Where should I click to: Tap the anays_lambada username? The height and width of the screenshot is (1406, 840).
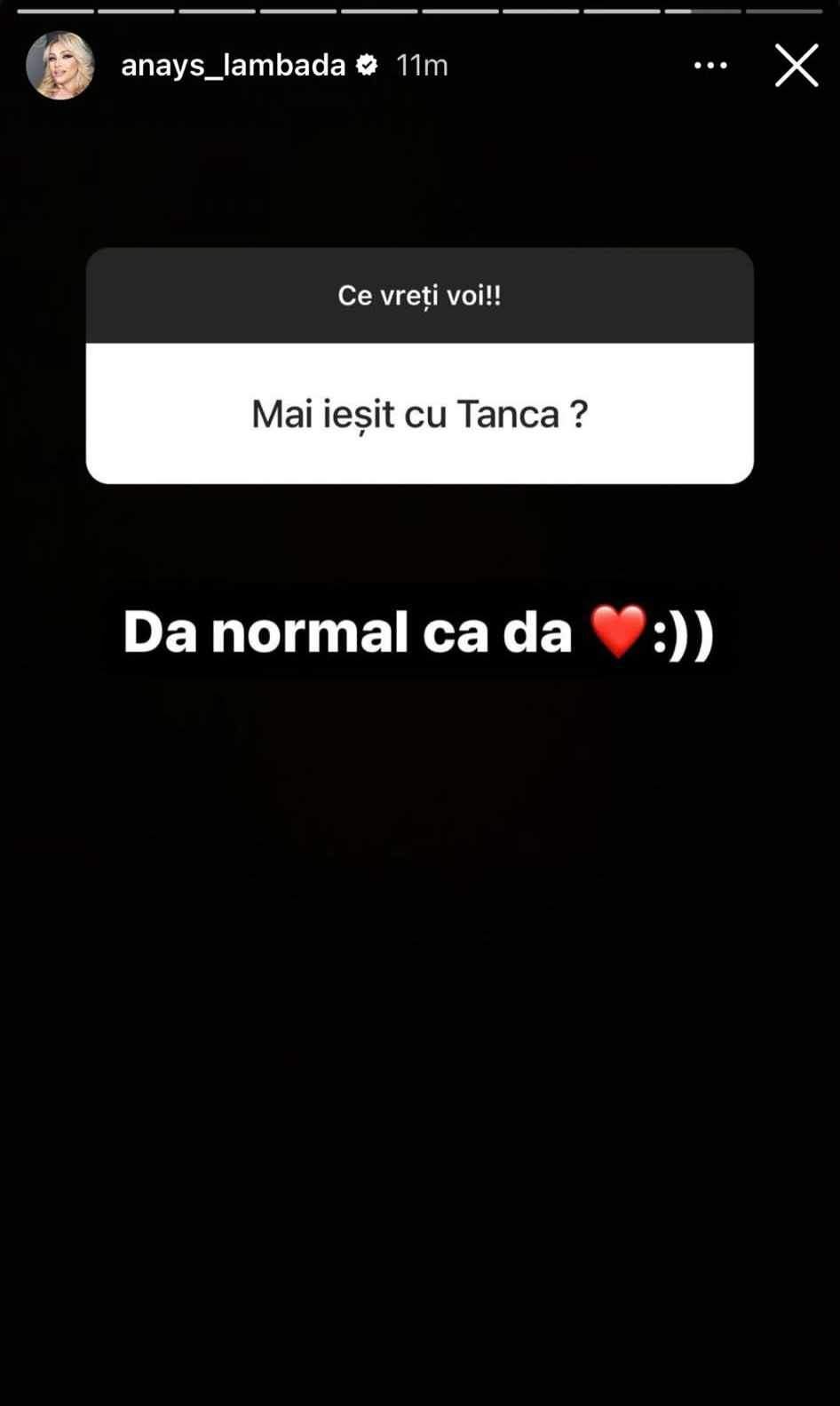click(233, 66)
